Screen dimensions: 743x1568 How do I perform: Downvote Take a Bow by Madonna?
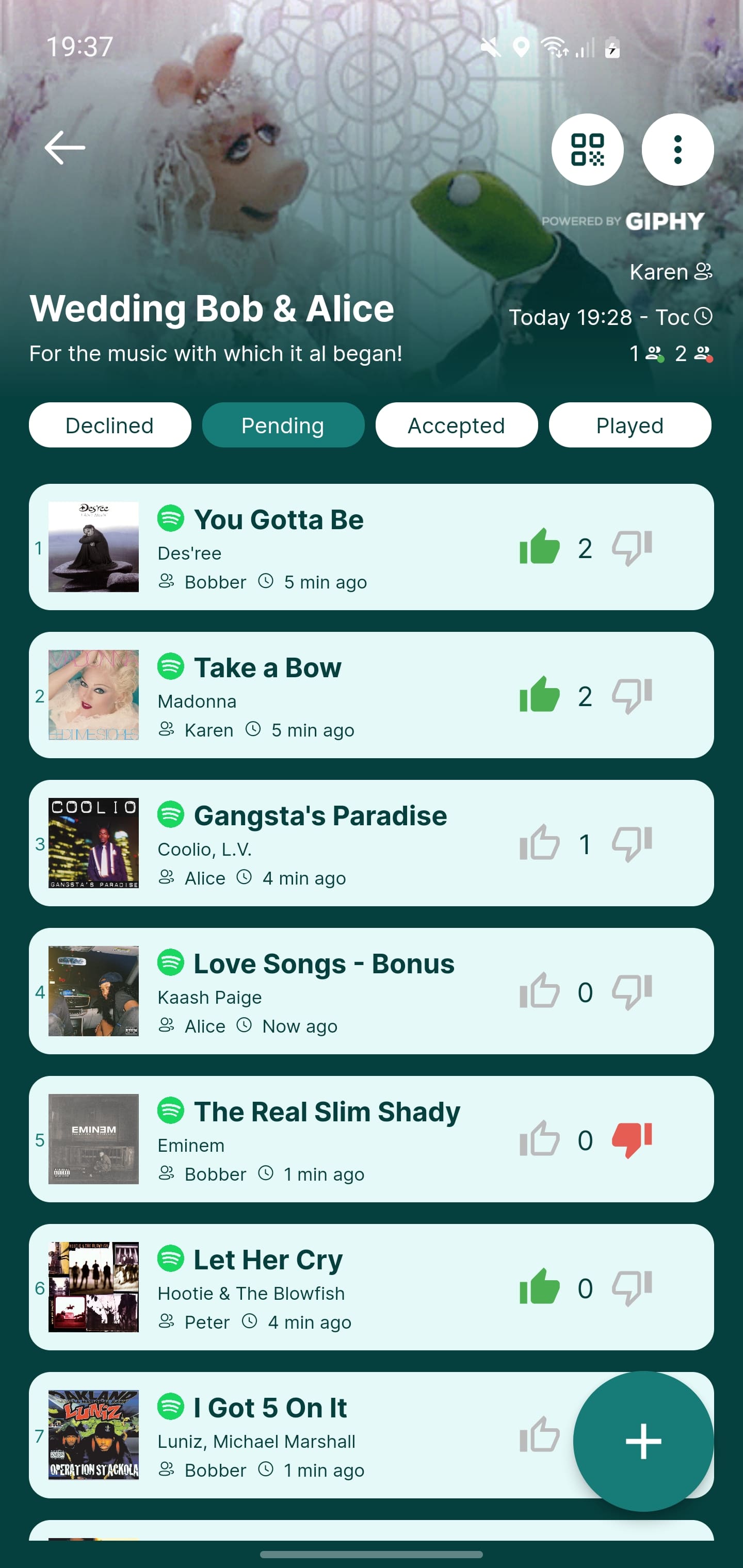(x=632, y=695)
